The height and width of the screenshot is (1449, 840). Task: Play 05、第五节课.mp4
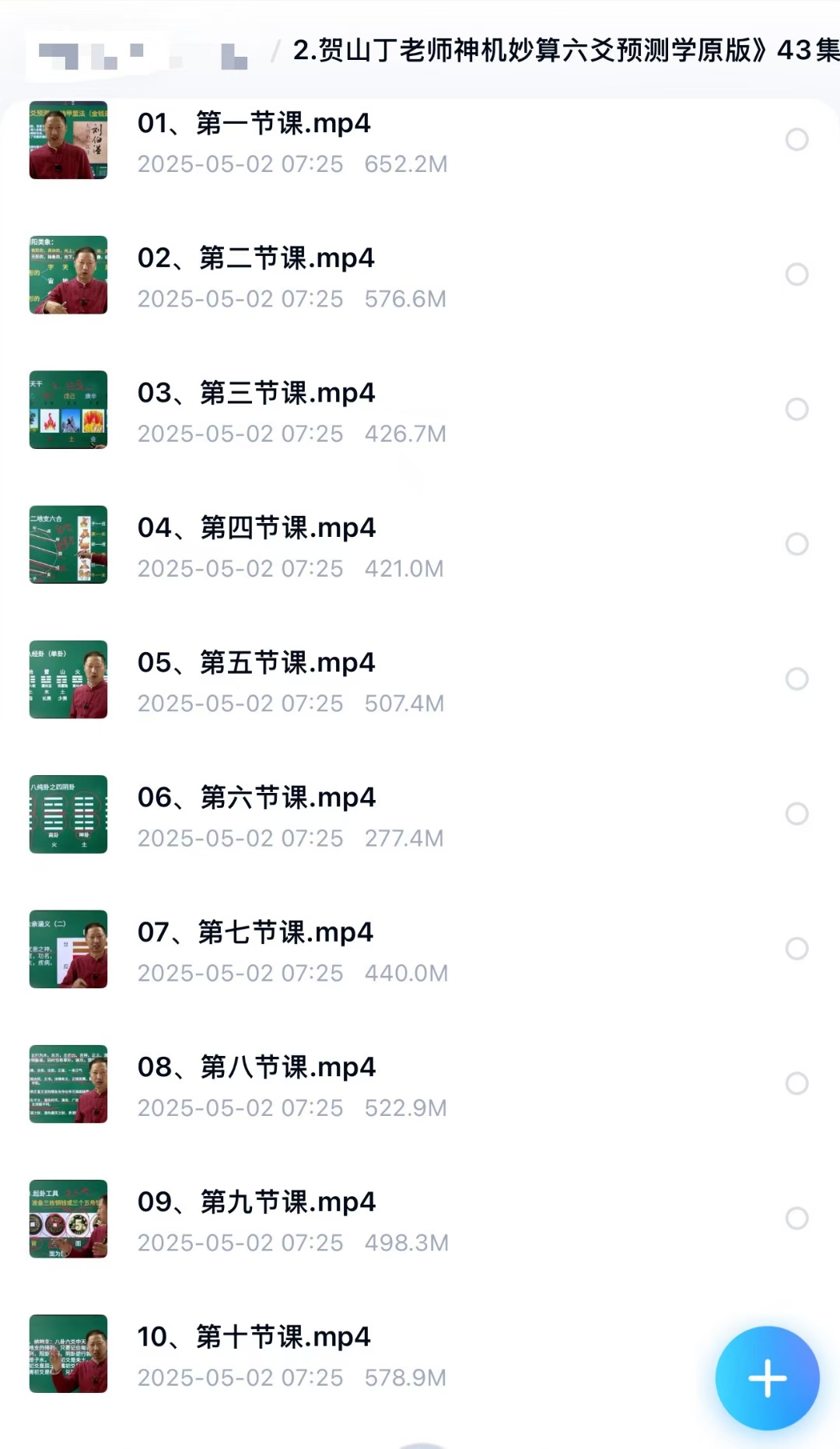tap(256, 663)
